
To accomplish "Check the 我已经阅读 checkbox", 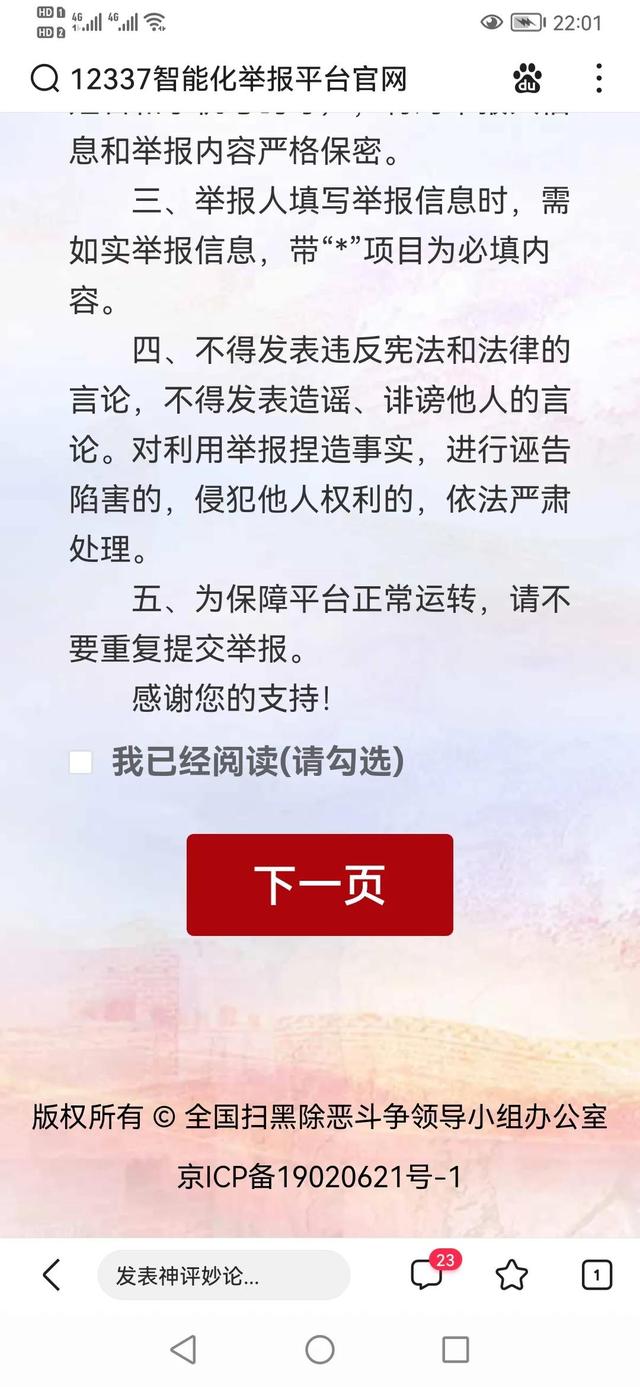I will point(81,763).
